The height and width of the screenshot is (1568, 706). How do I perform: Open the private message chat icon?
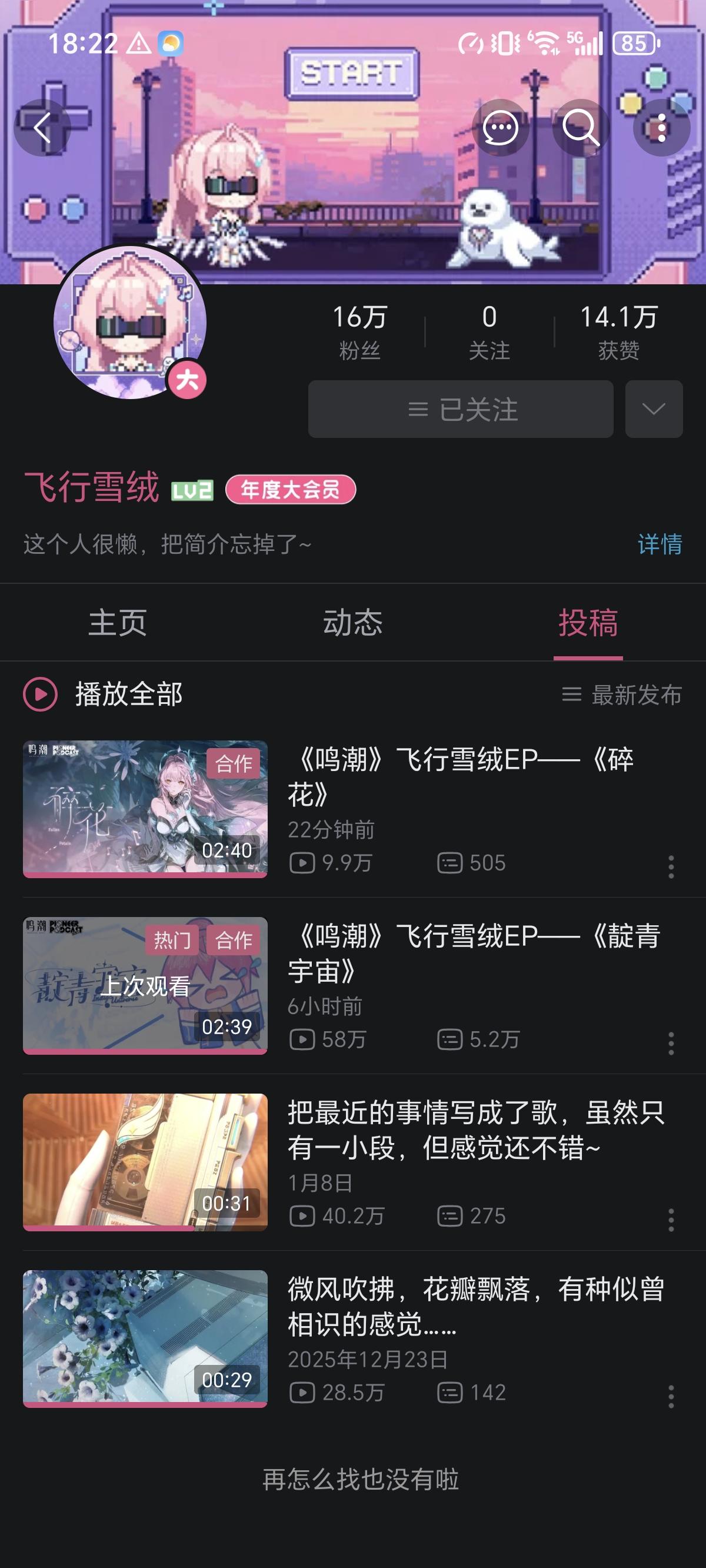tap(500, 128)
